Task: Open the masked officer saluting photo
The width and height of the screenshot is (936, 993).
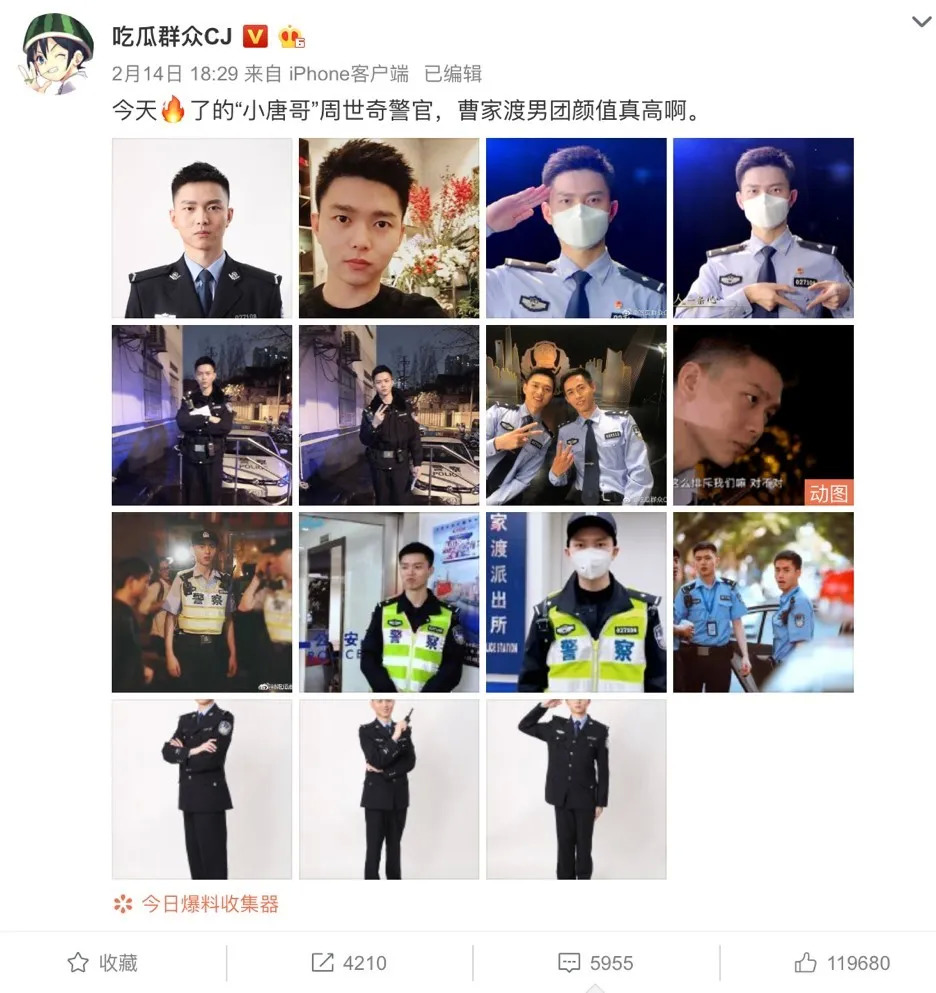Action: pyautogui.click(x=576, y=228)
